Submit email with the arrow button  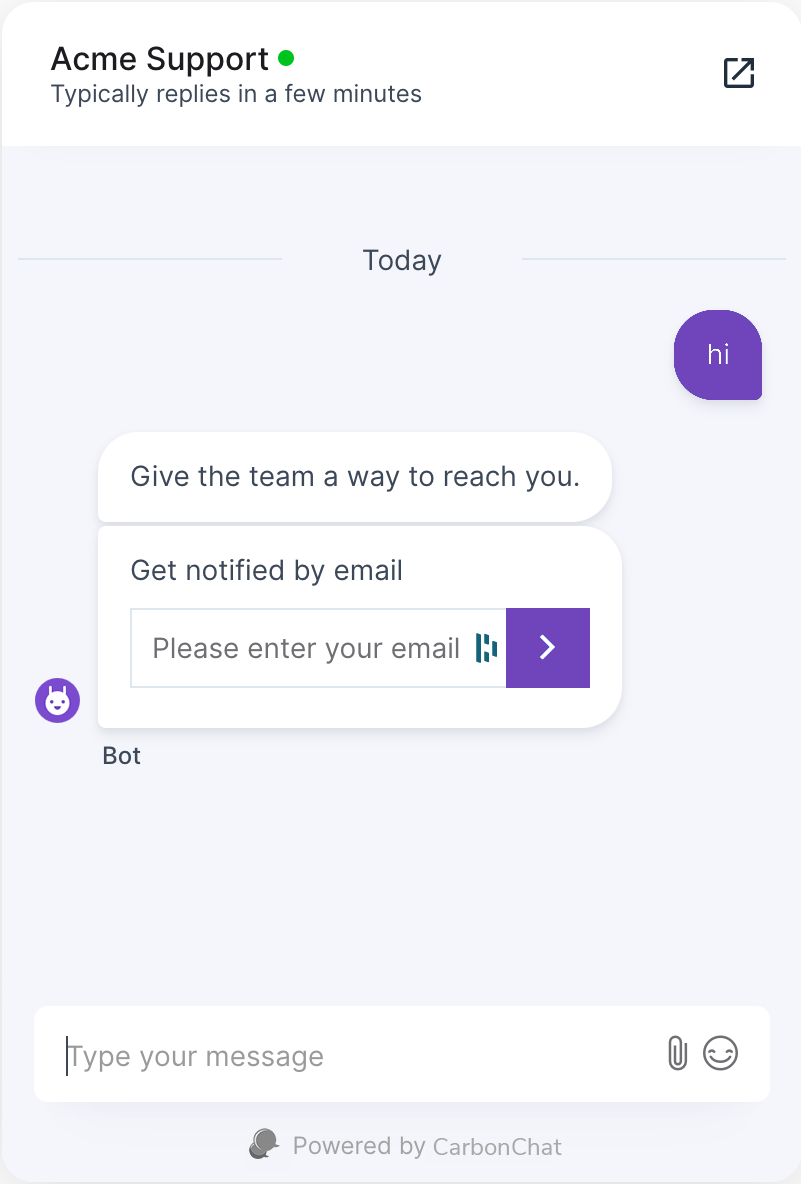pos(547,648)
